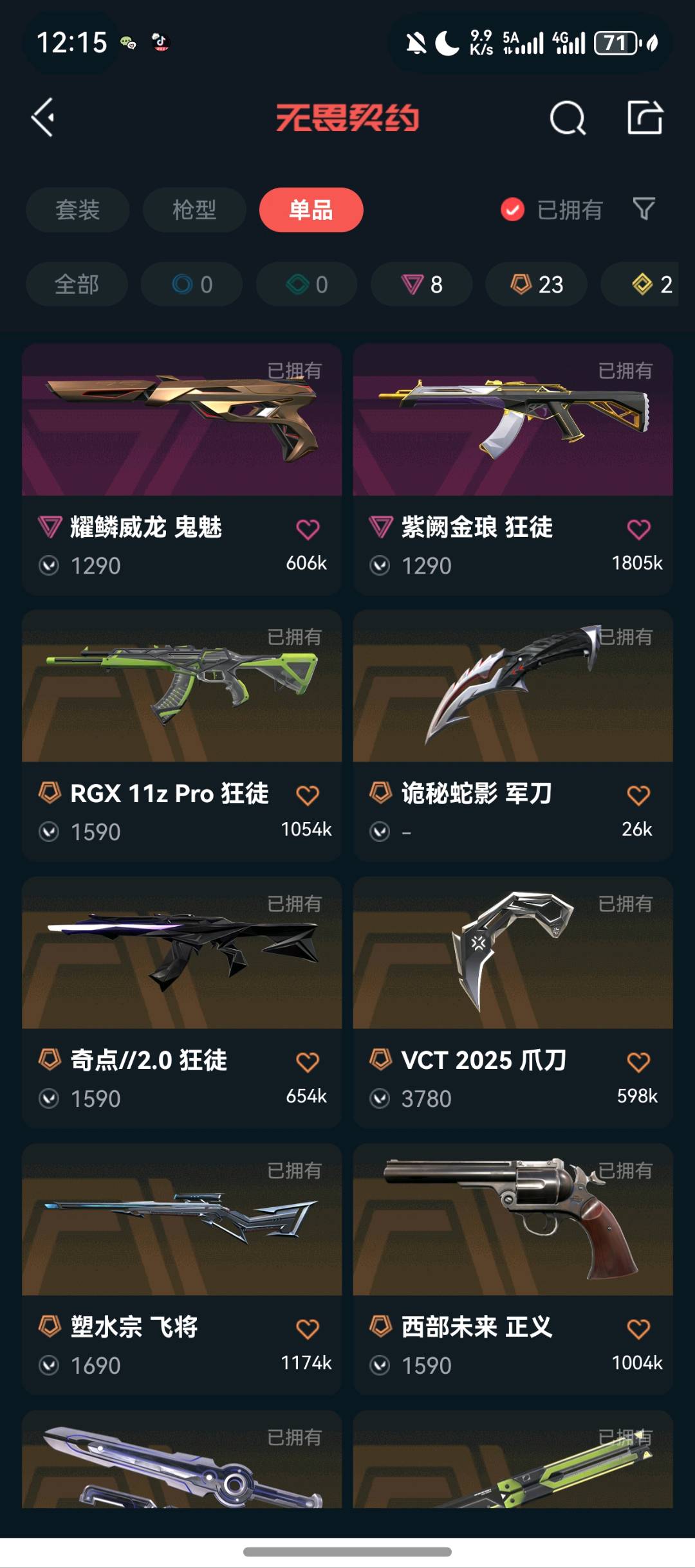Viewport: 695px width, 1568px height.
Task: Switch to the 套装 tab
Action: point(77,210)
